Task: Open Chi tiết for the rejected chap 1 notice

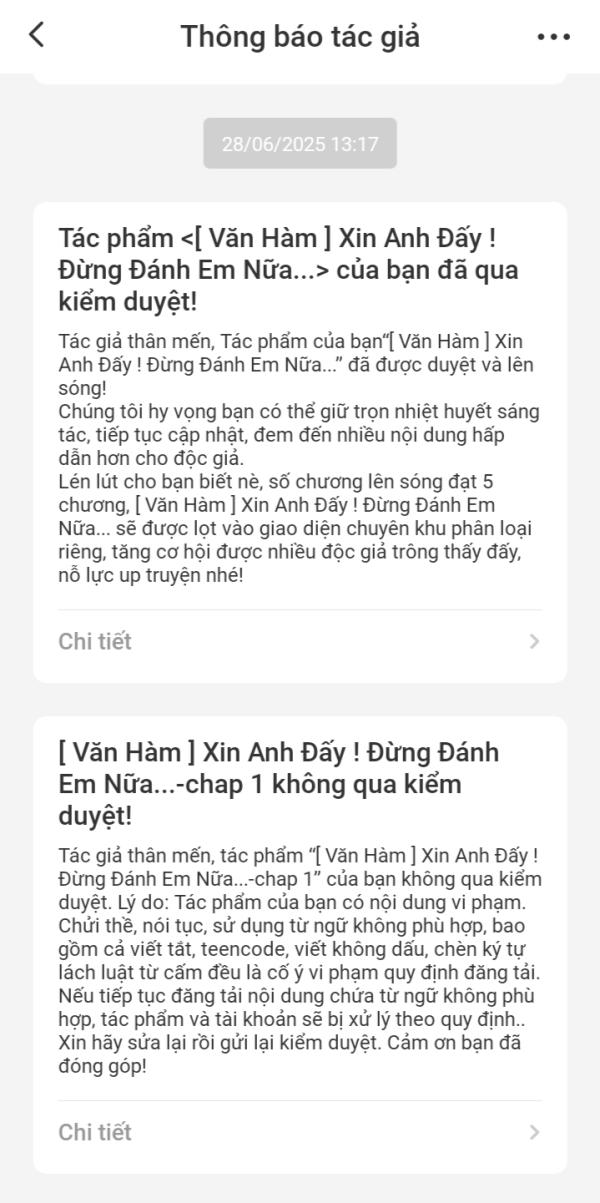Action: [x=300, y=1132]
